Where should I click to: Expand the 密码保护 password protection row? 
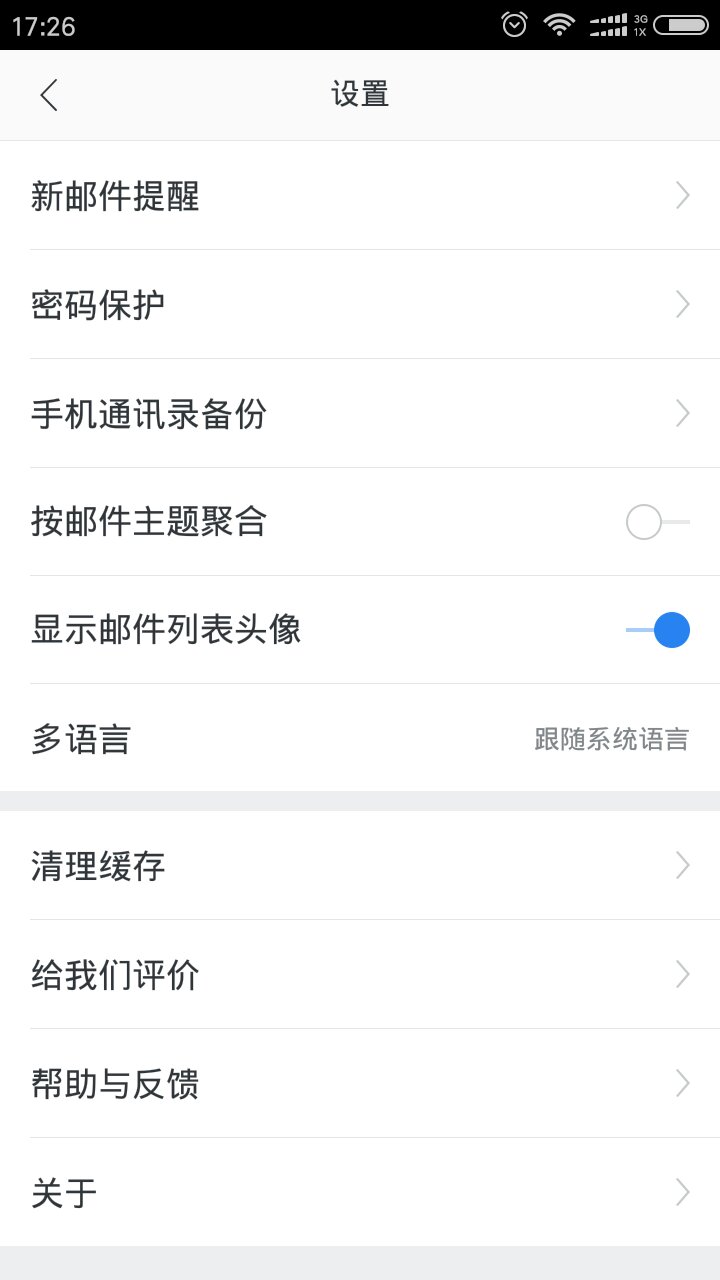[x=360, y=304]
